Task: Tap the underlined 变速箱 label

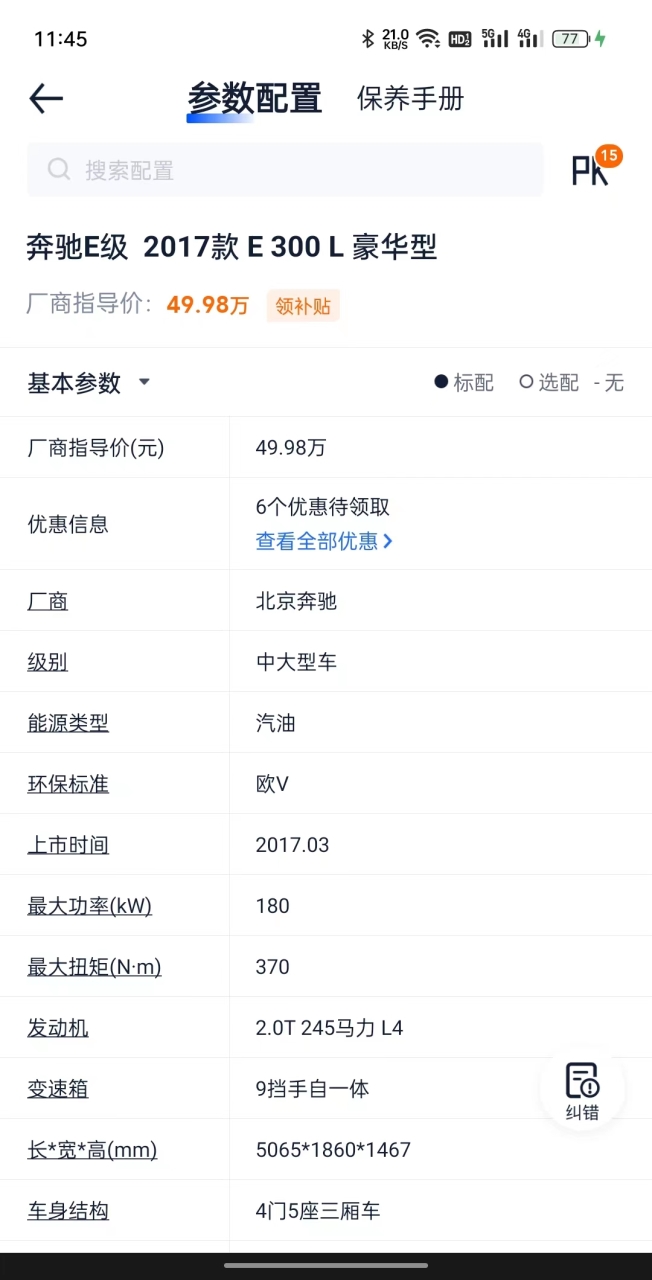Action: click(x=58, y=1089)
